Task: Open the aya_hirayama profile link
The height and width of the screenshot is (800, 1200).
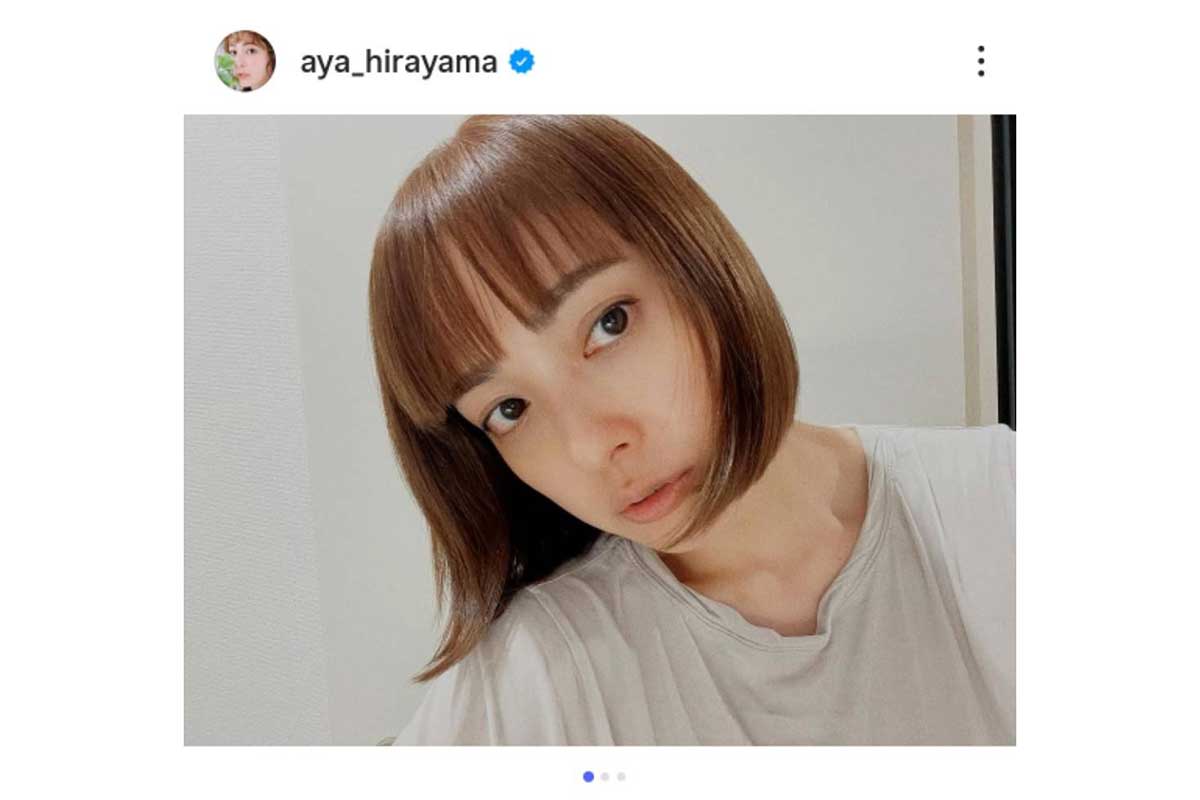Action: 398,62
